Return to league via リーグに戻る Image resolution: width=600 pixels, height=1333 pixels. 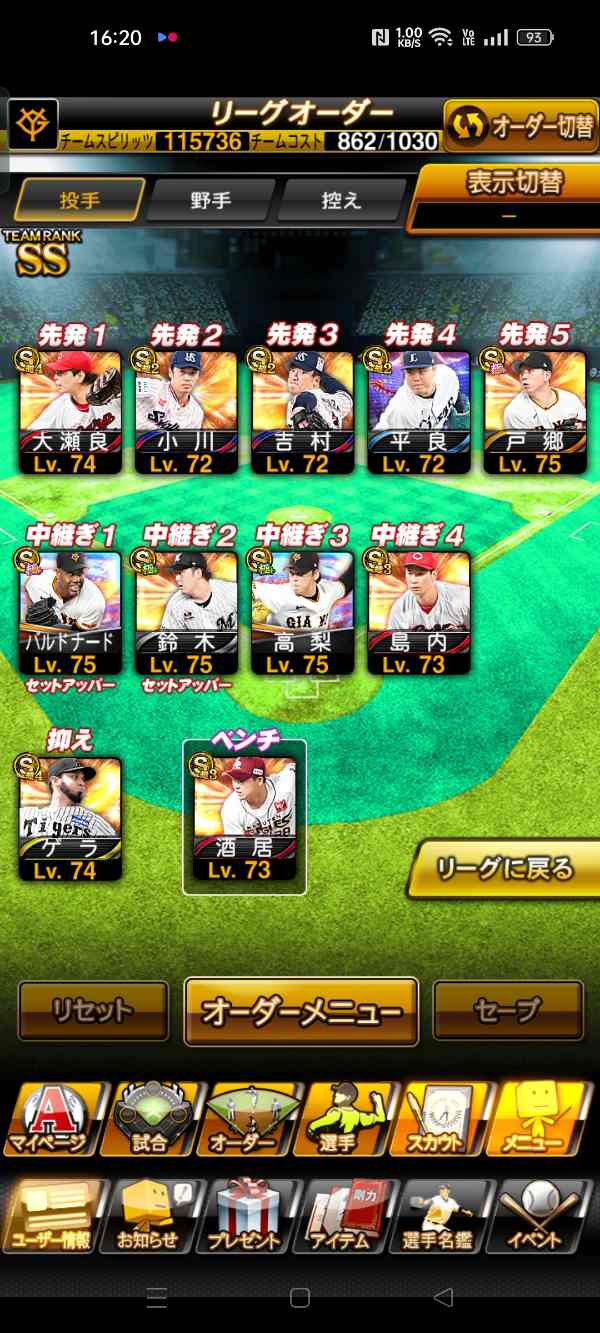point(505,870)
